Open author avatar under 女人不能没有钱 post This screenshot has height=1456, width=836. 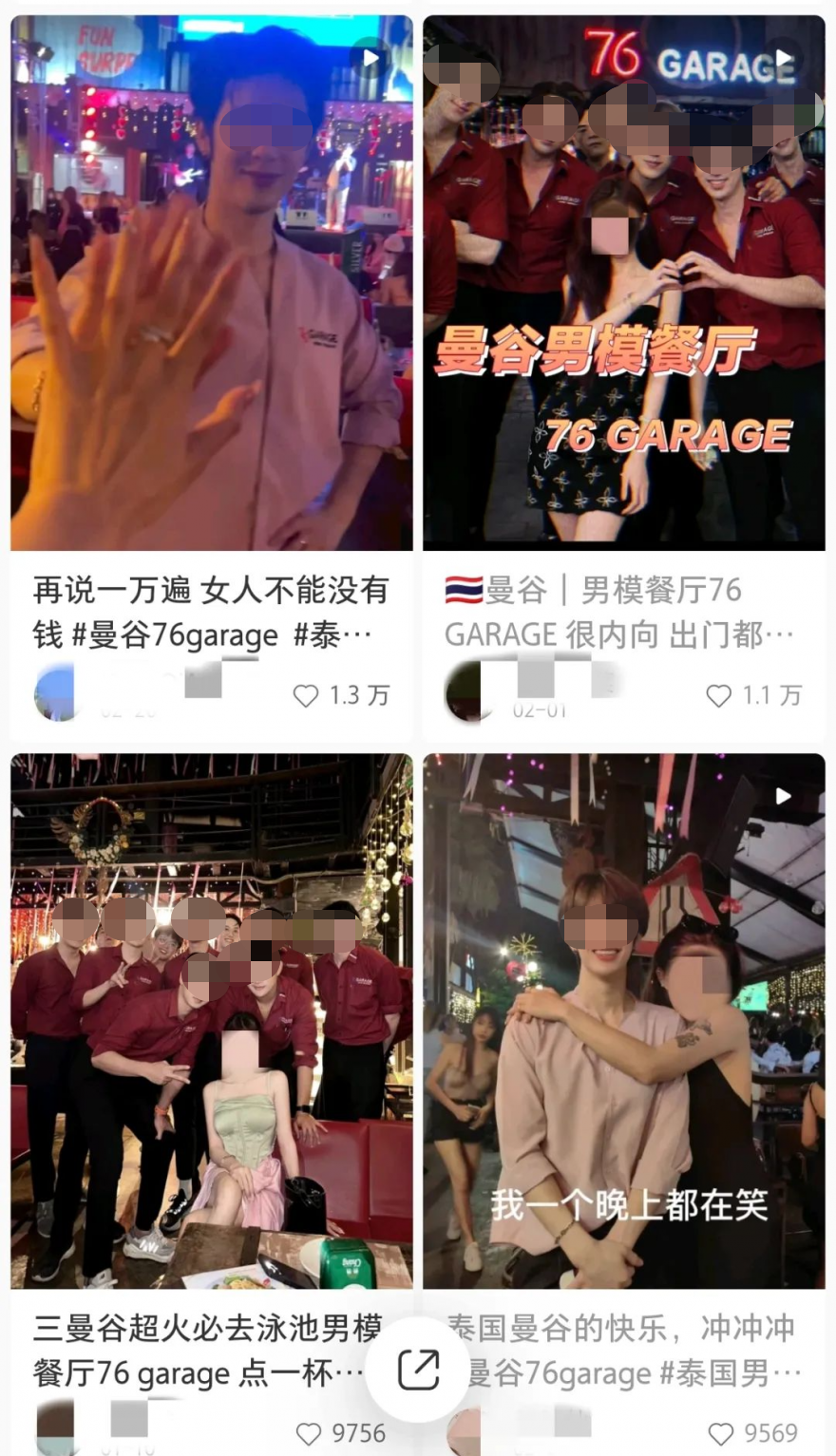pyautogui.click(x=55, y=692)
